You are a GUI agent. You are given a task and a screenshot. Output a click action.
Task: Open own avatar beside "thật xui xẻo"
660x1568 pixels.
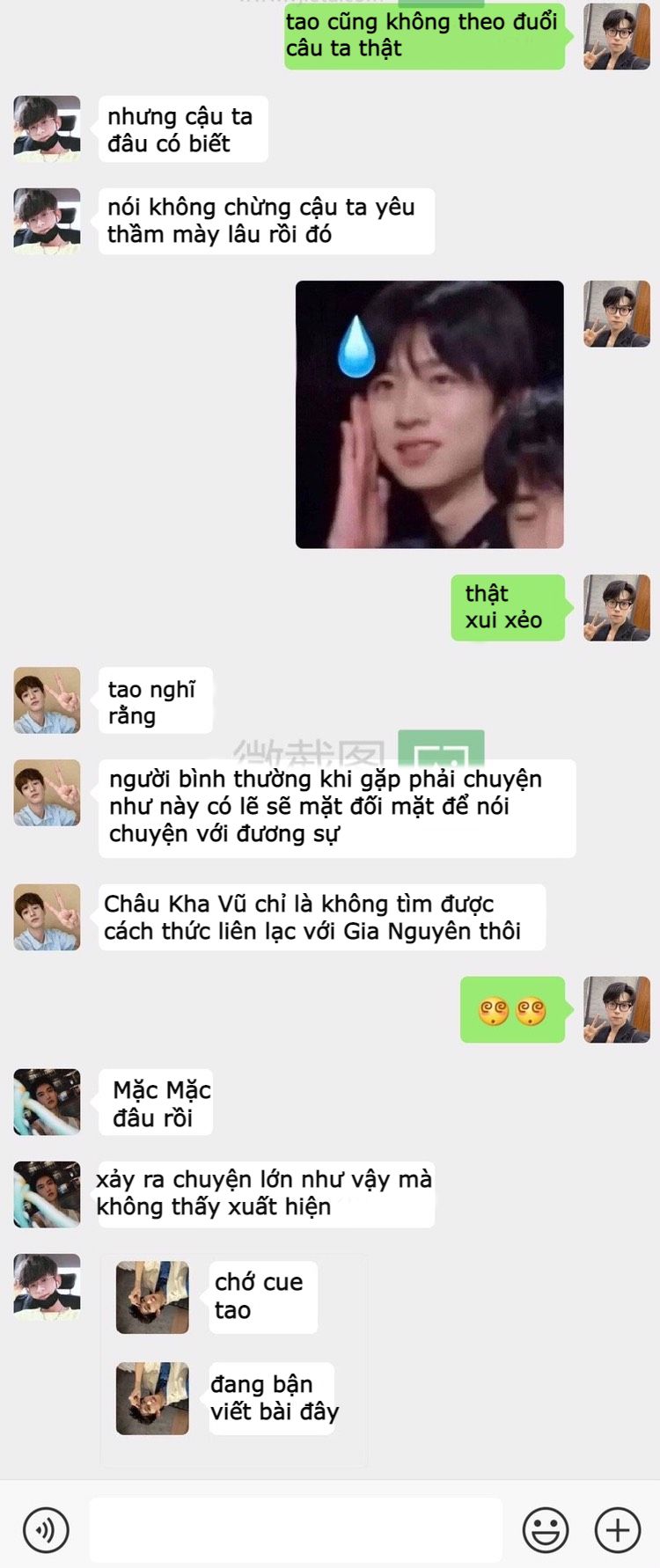[617, 608]
